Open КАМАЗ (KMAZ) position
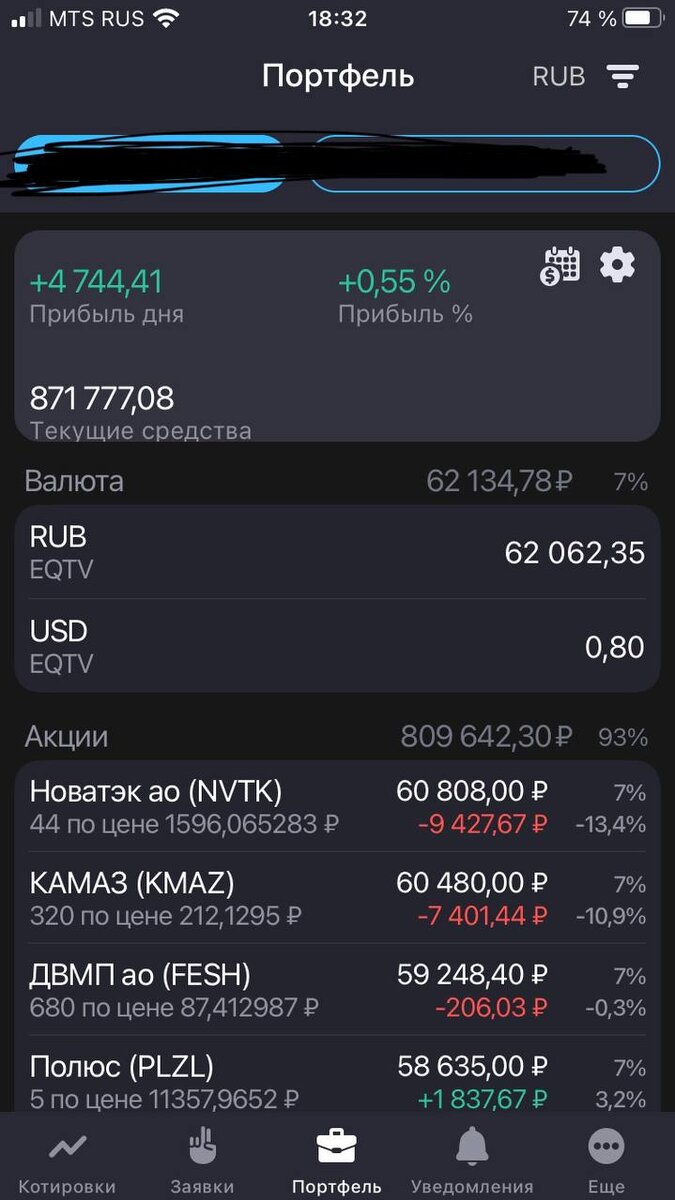Image resolution: width=675 pixels, height=1200 pixels. pos(337,898)
